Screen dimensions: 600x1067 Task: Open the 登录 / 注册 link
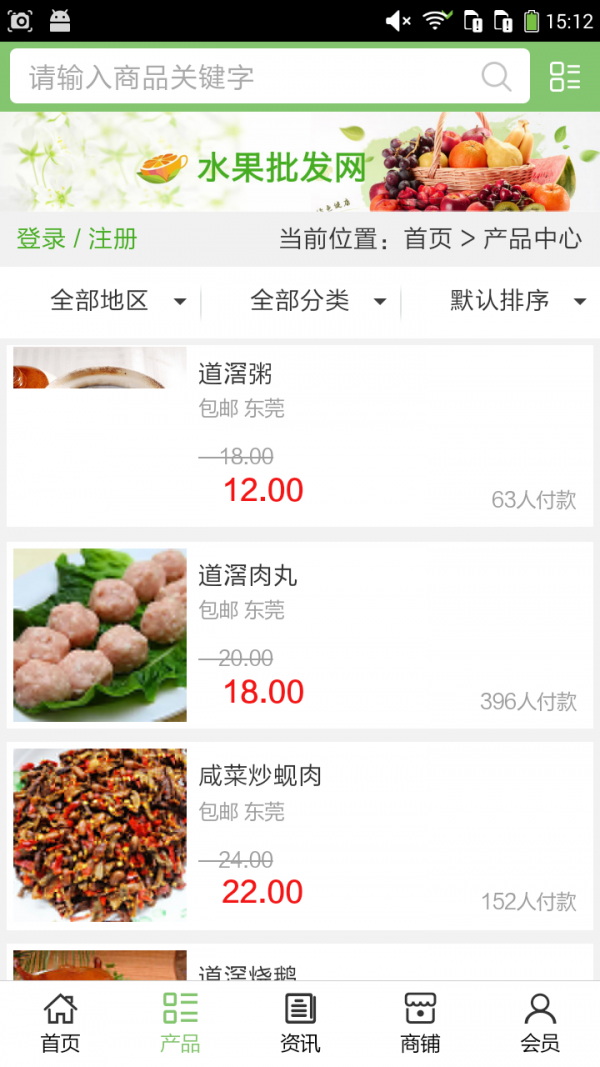[x=77, y=239]
